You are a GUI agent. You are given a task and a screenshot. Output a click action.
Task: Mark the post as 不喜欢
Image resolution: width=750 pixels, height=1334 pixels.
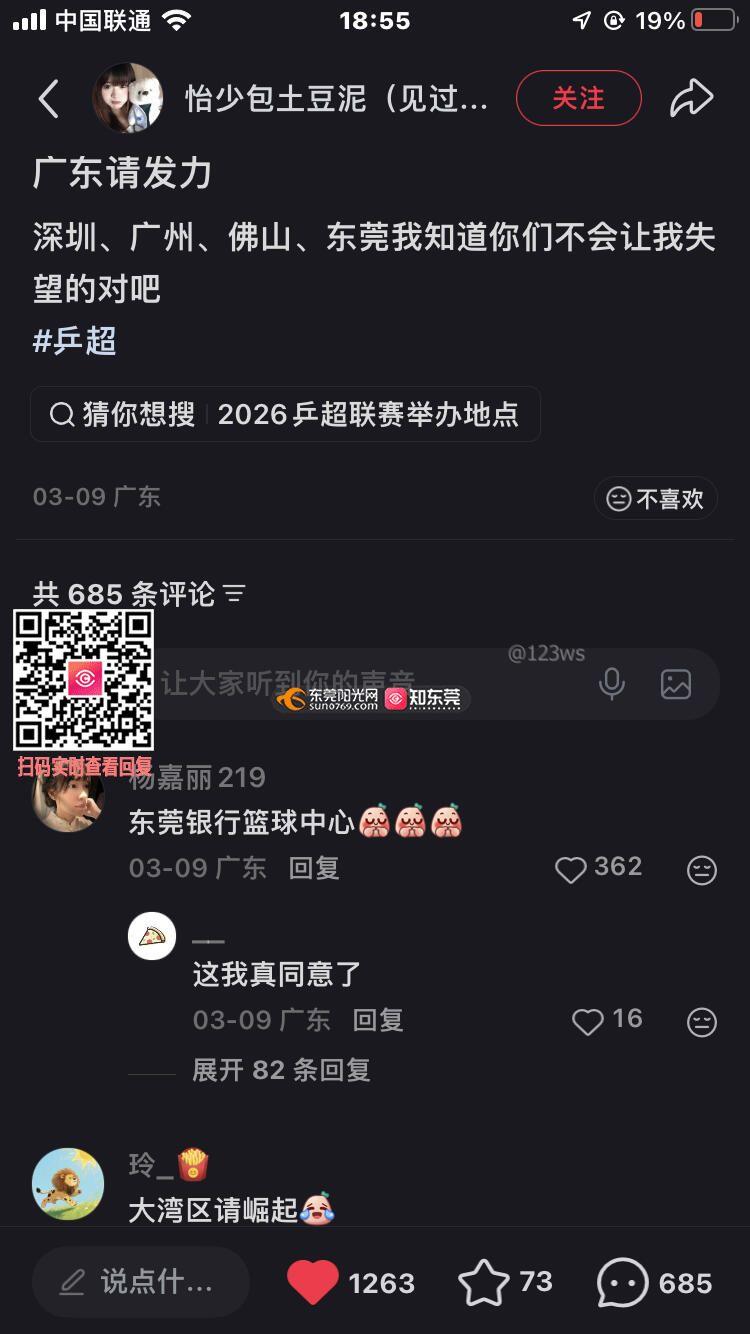(656, 498)
